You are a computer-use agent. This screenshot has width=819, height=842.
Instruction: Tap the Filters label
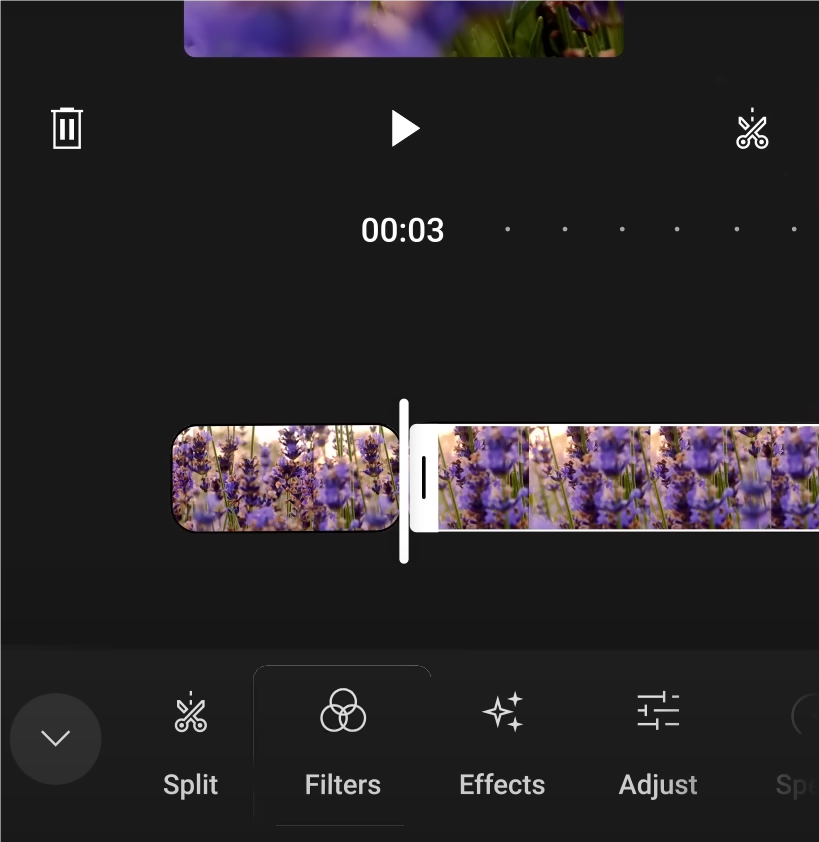[342, 785]
